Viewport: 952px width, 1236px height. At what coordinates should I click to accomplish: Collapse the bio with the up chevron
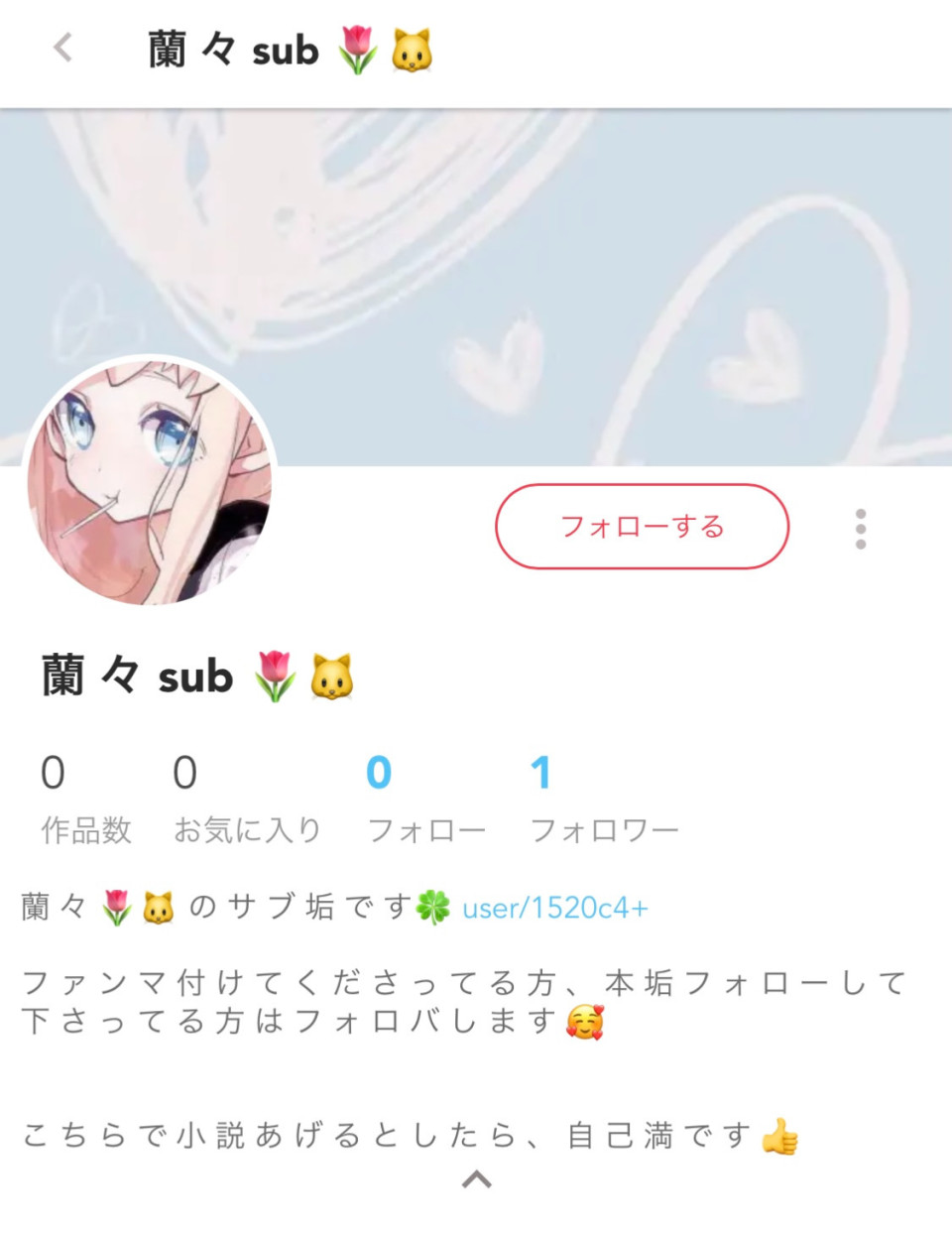tap(477, 1179)
